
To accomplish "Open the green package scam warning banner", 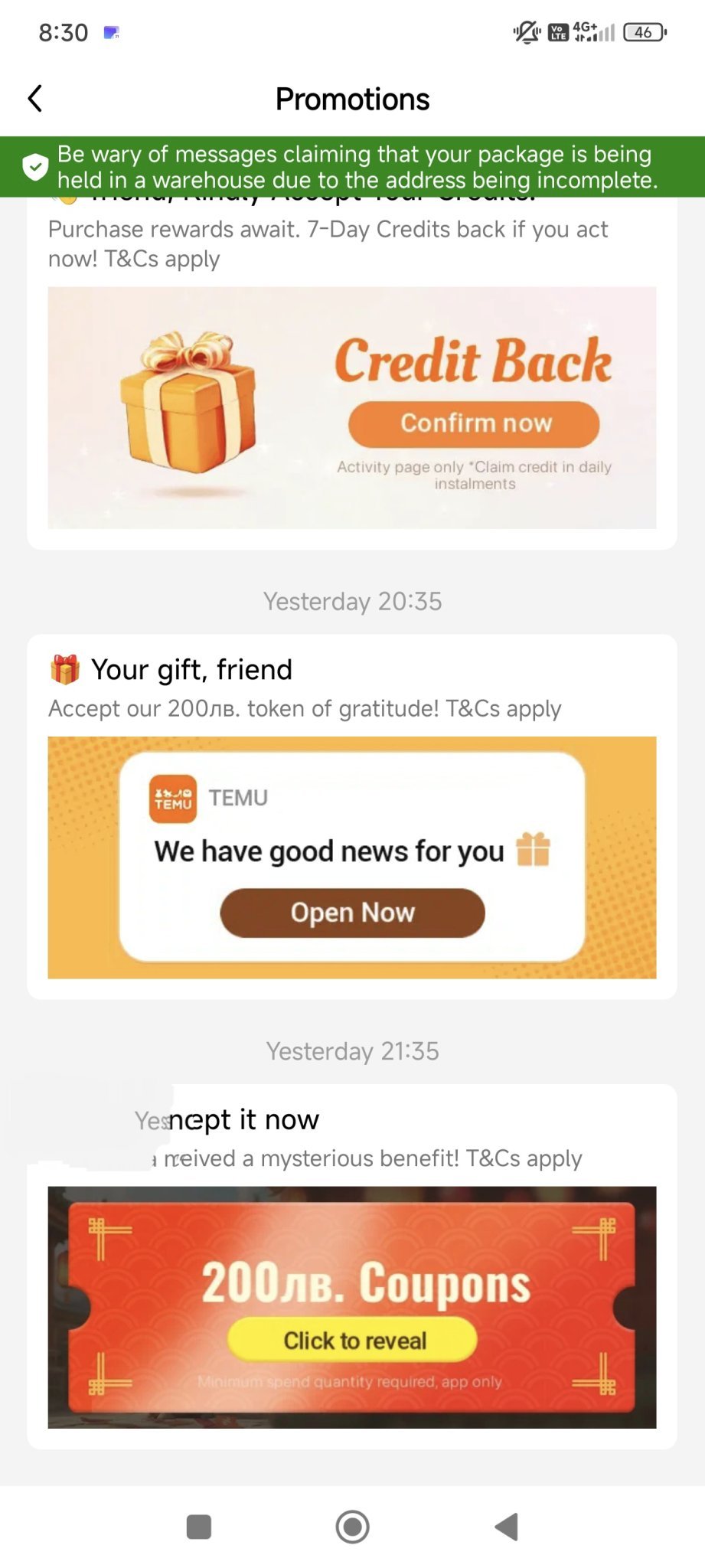I will (x=352, y=167).
